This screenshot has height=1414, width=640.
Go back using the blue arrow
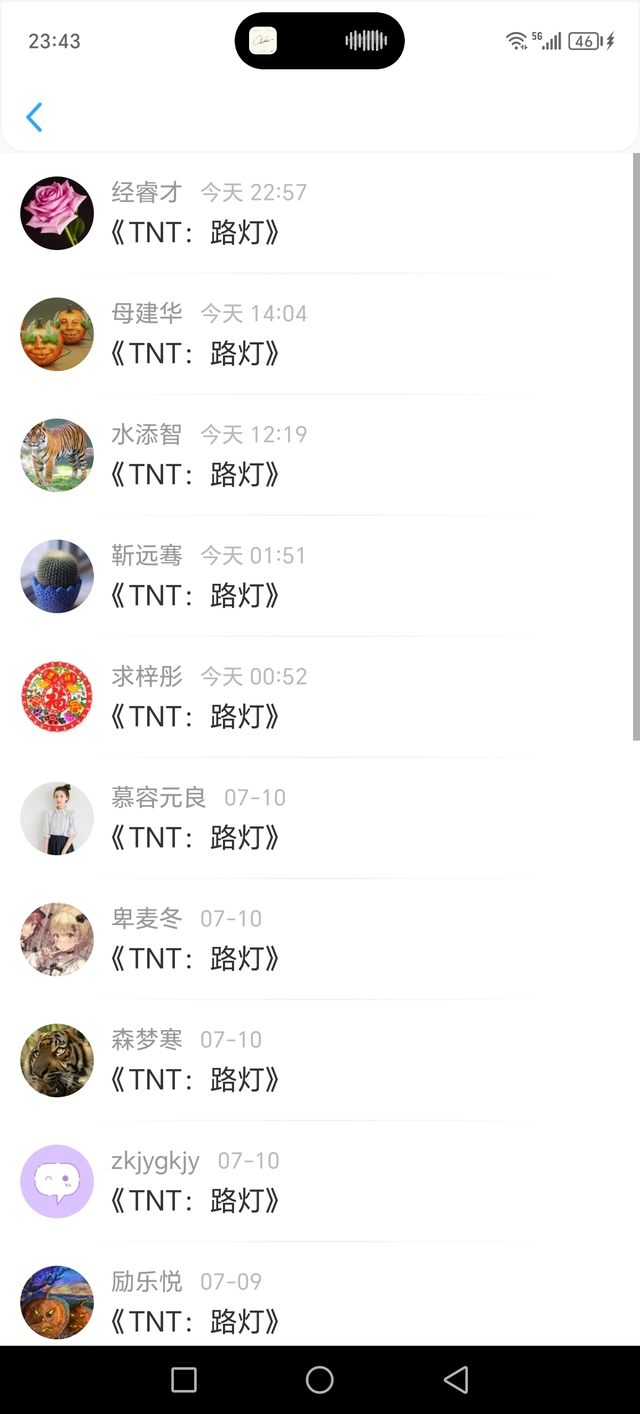(x=34, y=117)
